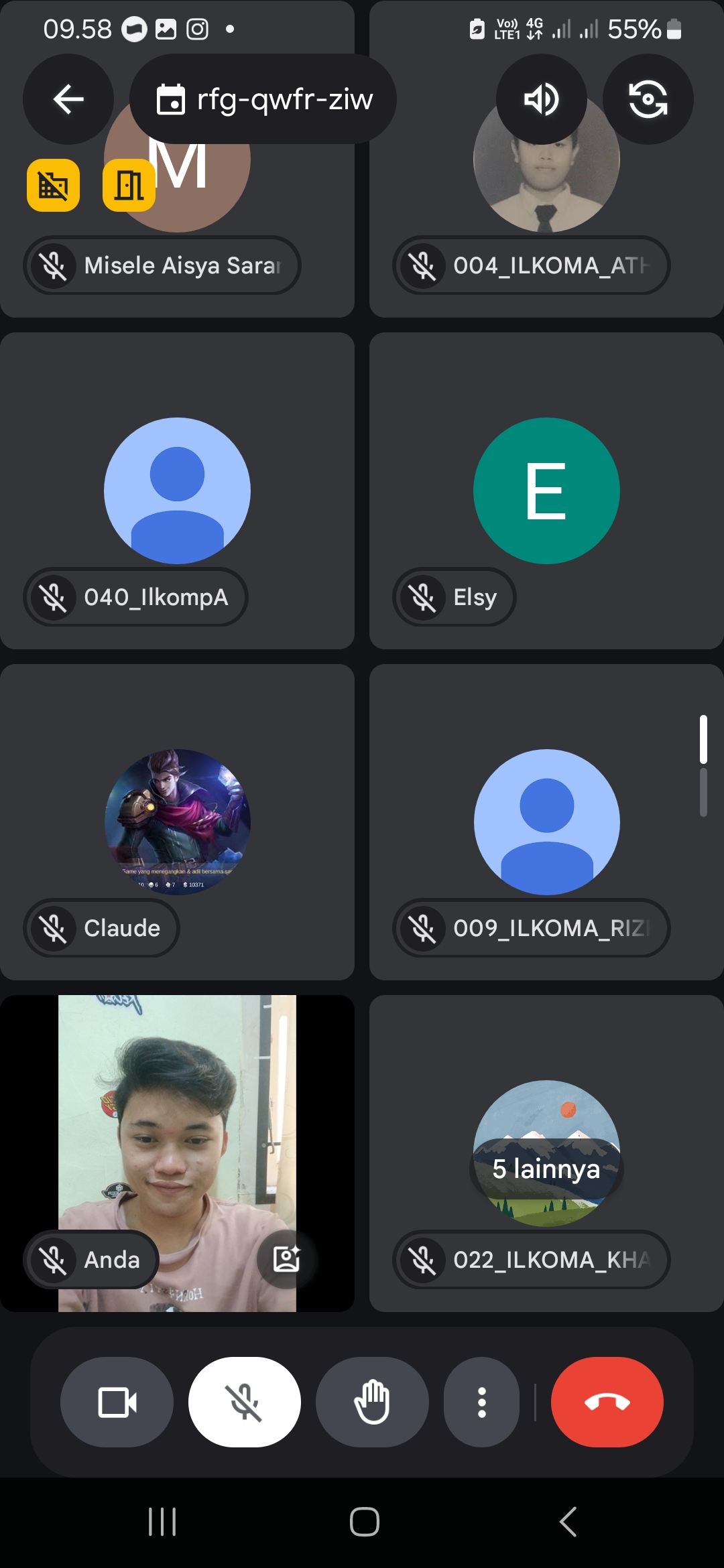
Task: Toggle the camera on or off
Action: click(117, 1402)
